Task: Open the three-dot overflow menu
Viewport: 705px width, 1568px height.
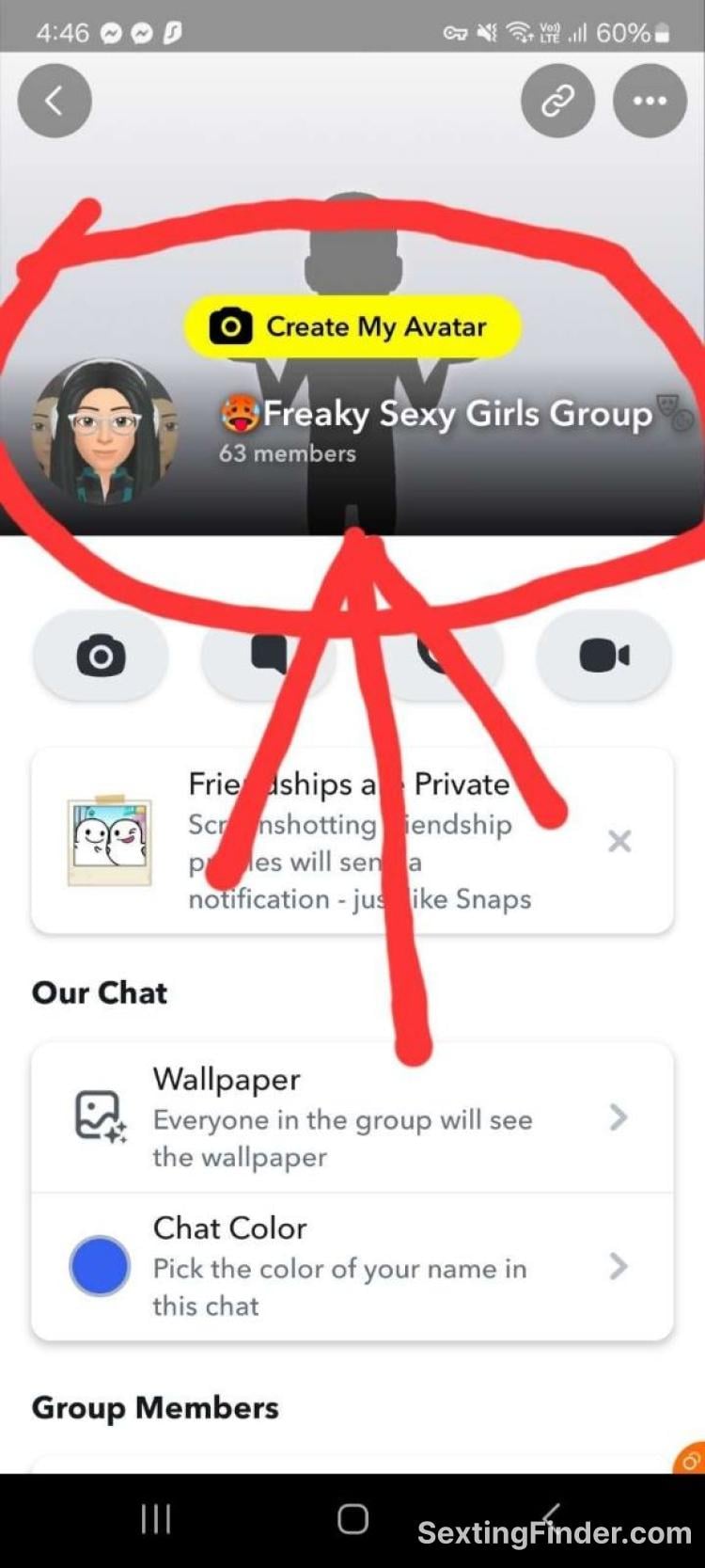Action: (650, 101)
